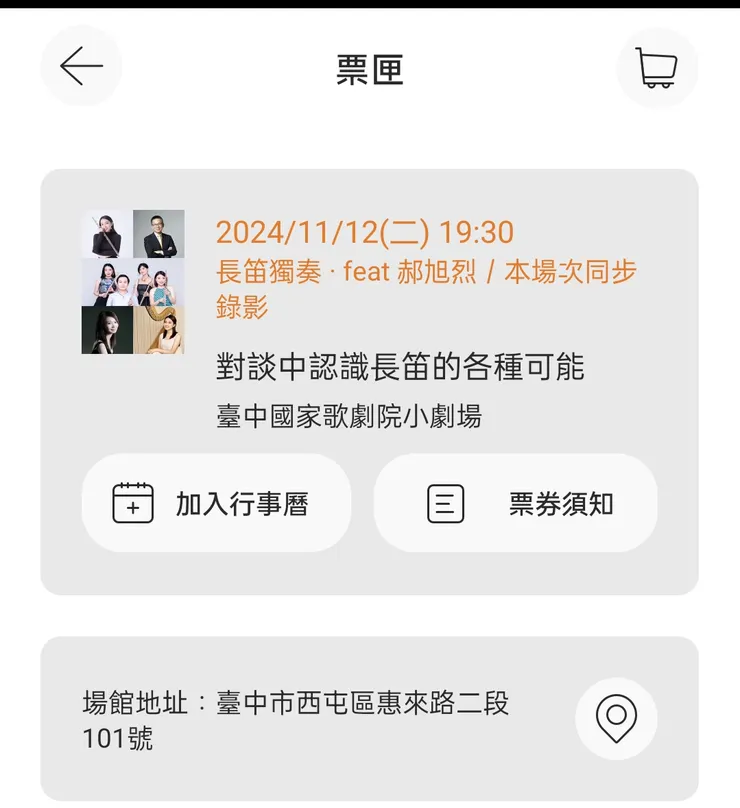
Task: Open the event poster thumbnail
Action: pos(133,280)
